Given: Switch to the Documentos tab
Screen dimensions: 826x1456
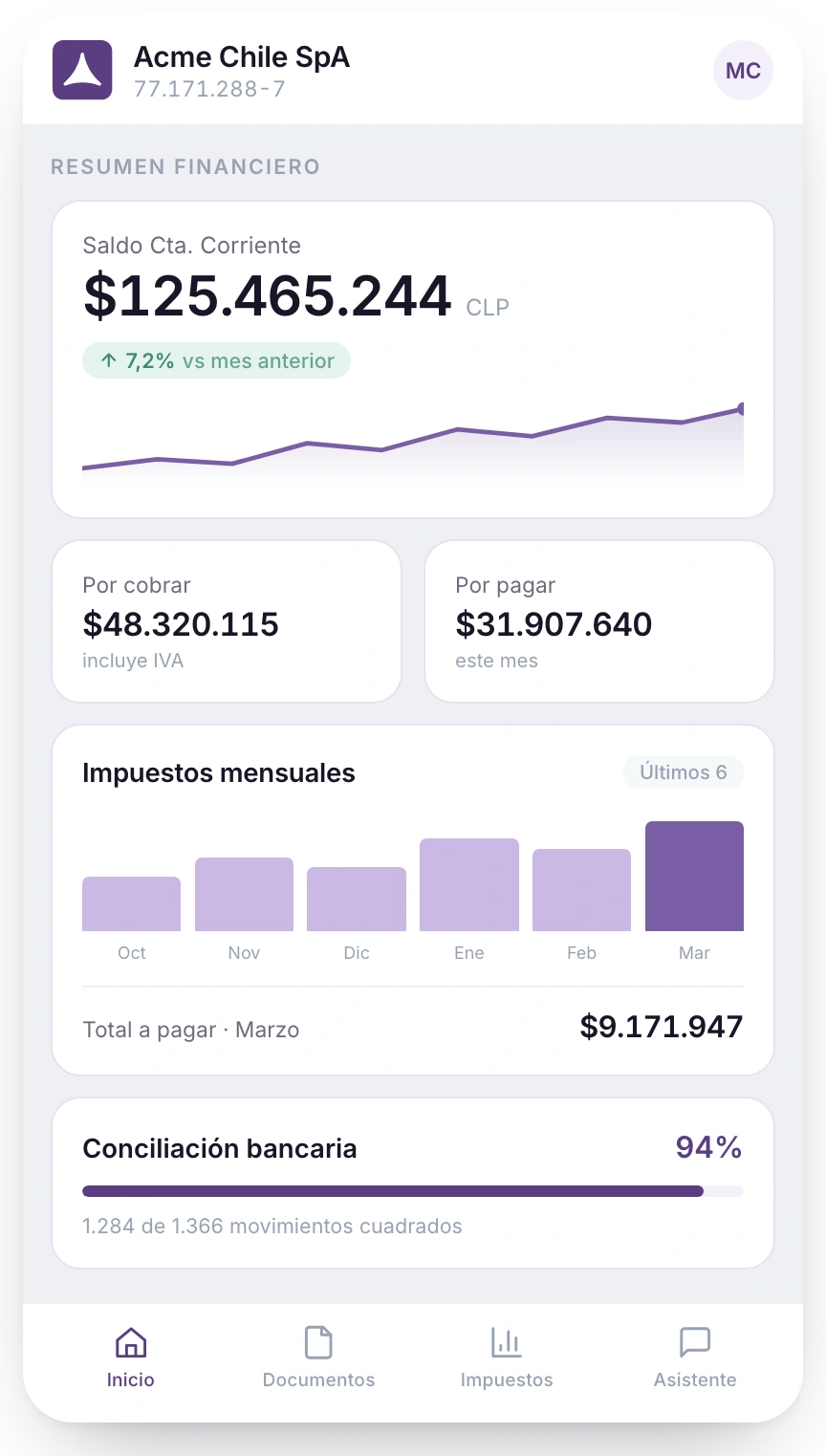Looking at the screenshot, I should [318, 1358].
